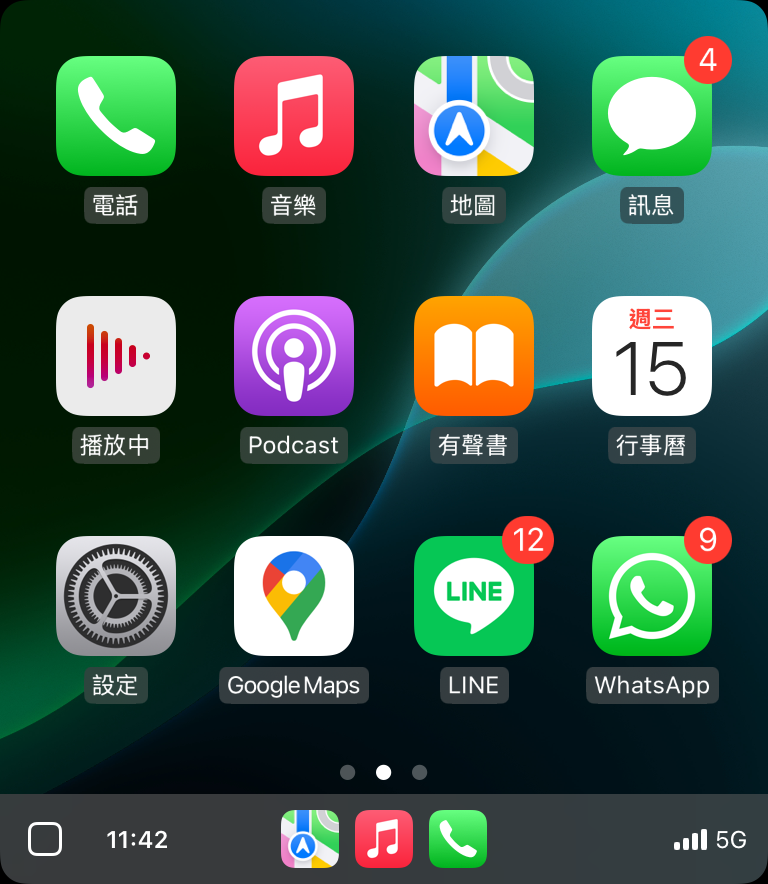Open Phone from the bottom dock
Screen dimensions: 768x884
(x=458, y=839)
